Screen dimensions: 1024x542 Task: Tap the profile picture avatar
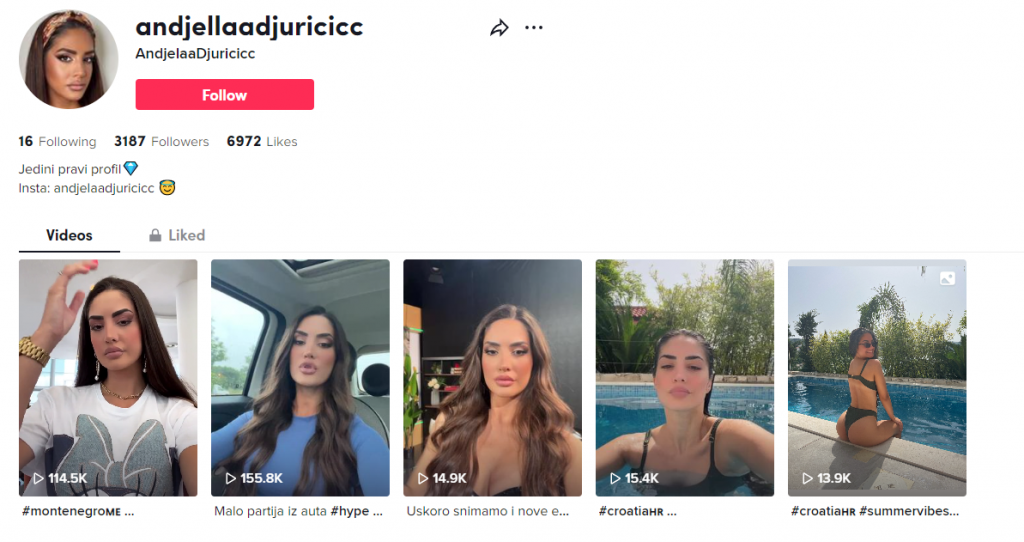(69, 60)
